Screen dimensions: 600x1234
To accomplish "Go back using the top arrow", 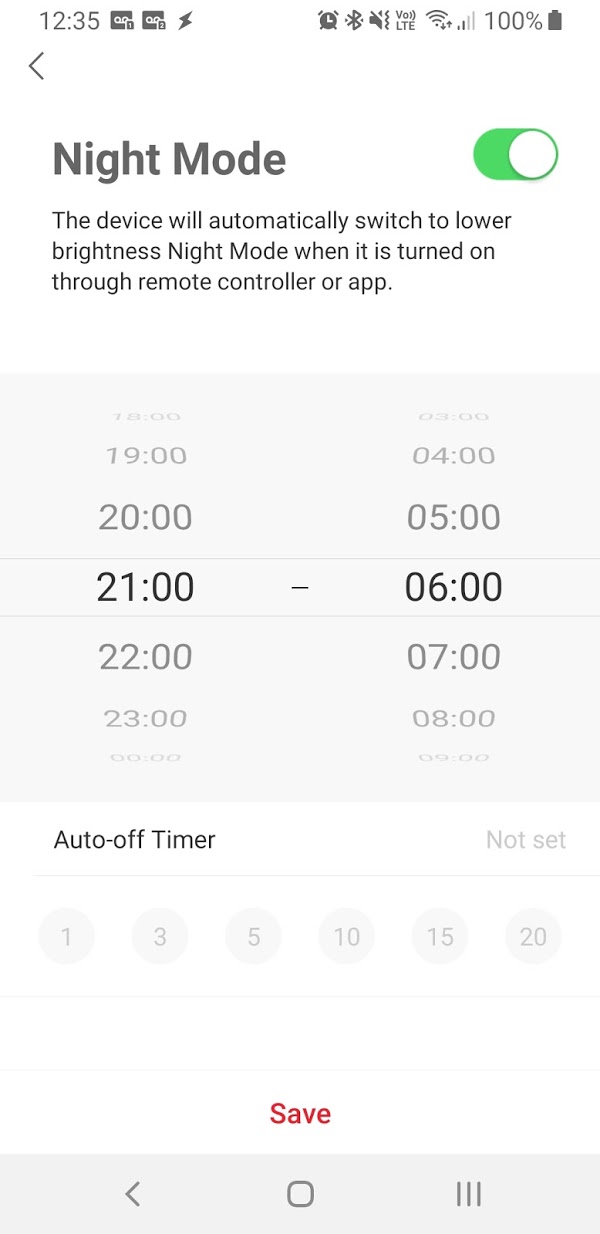I will tap(37, 67).
